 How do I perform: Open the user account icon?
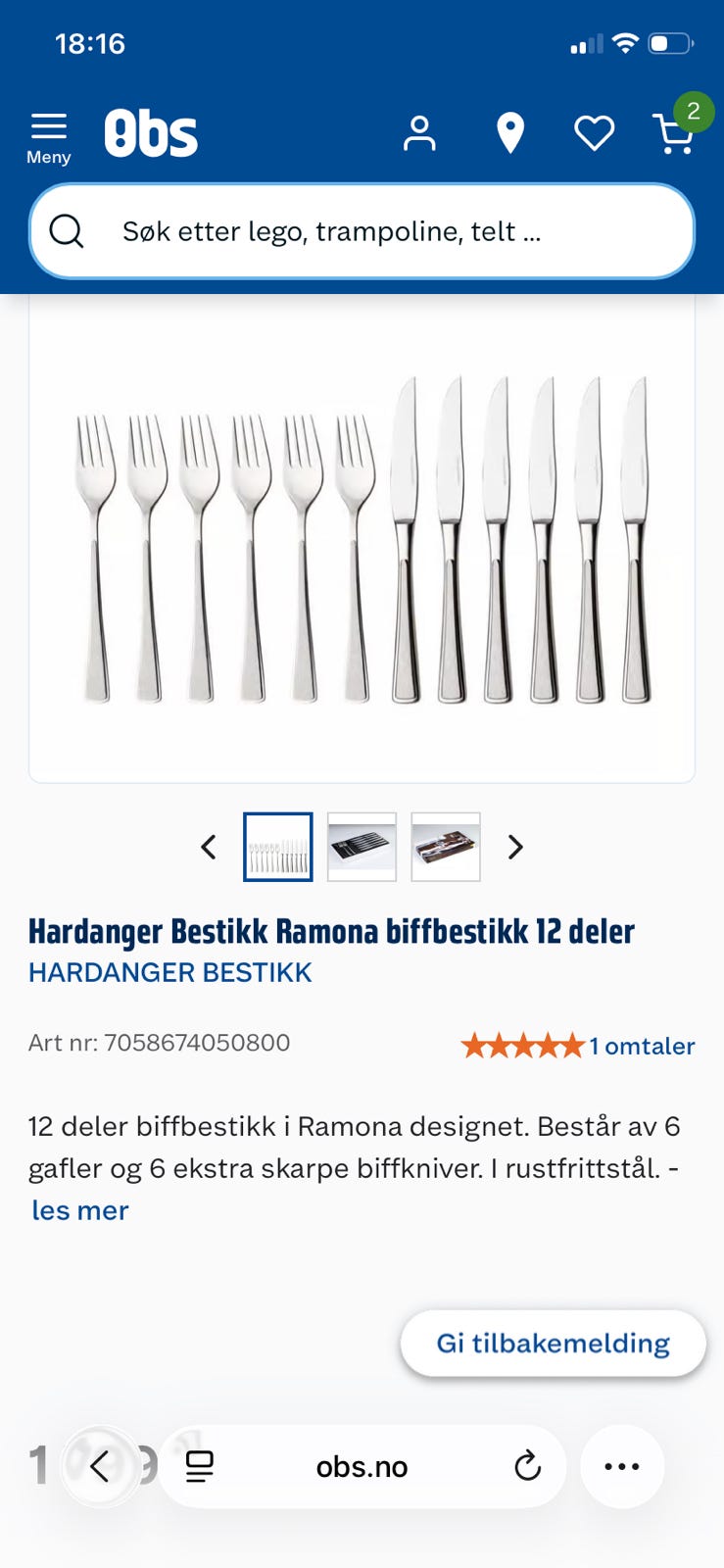pos(419,133)
